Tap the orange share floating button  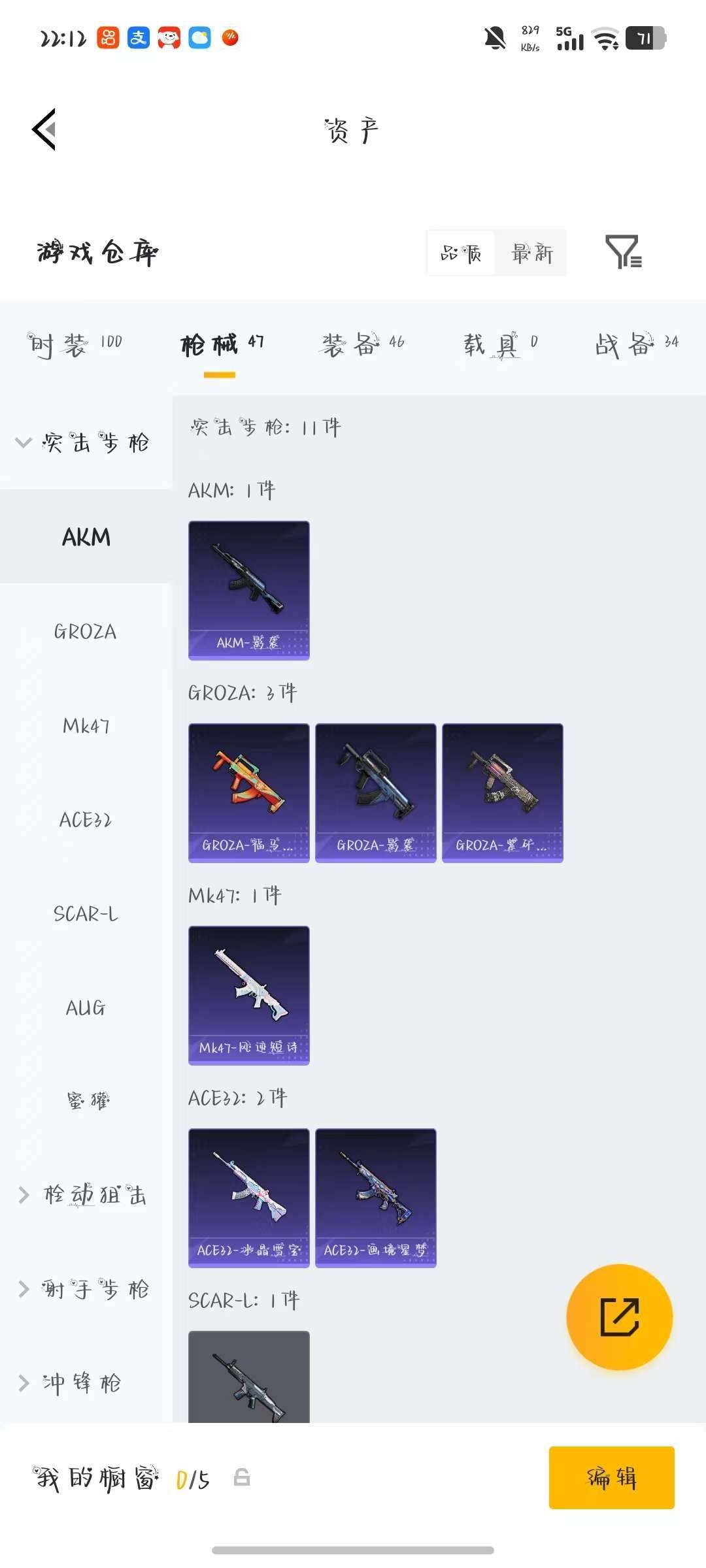coord(619,1316)
